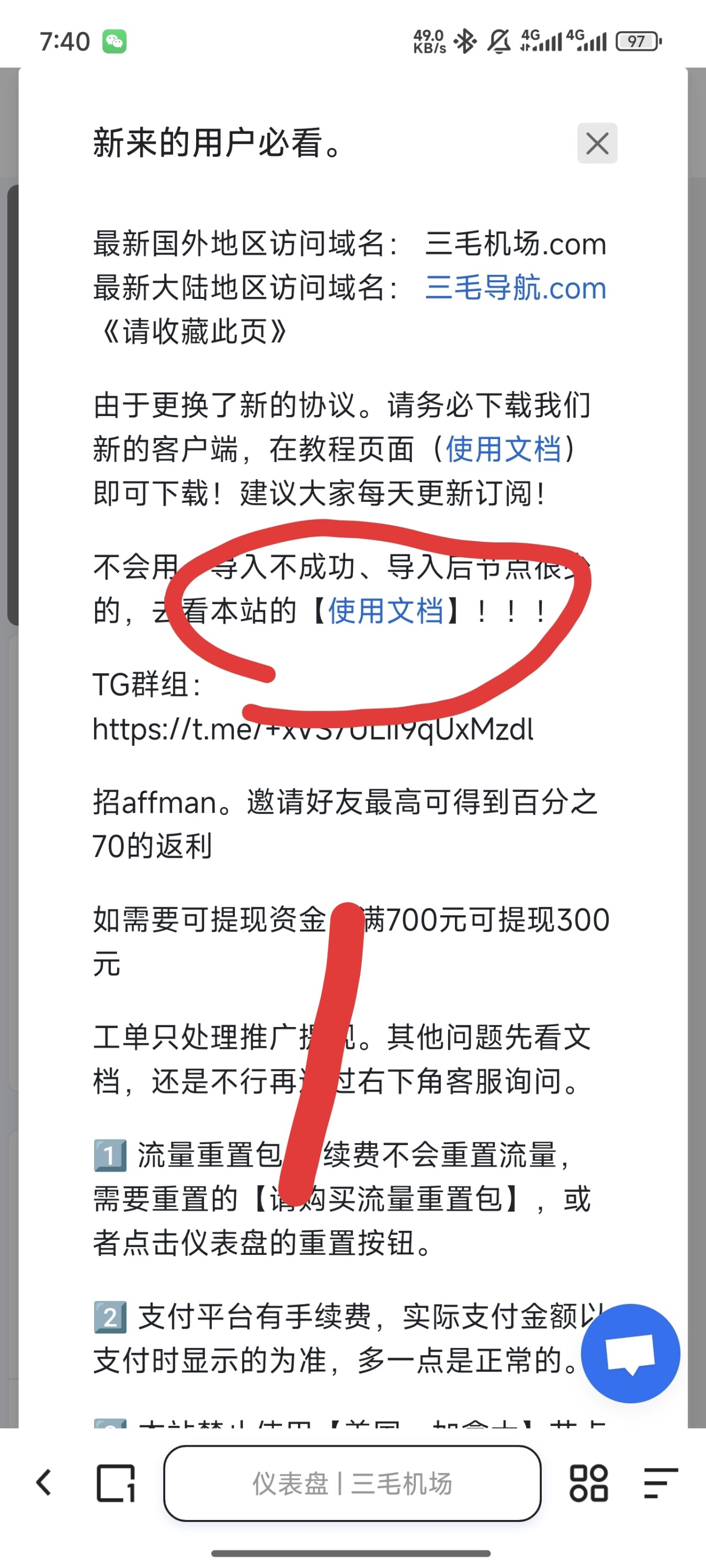Open the 三毛导航.com link
This screenshot has height=1568, width=706.
515,287
